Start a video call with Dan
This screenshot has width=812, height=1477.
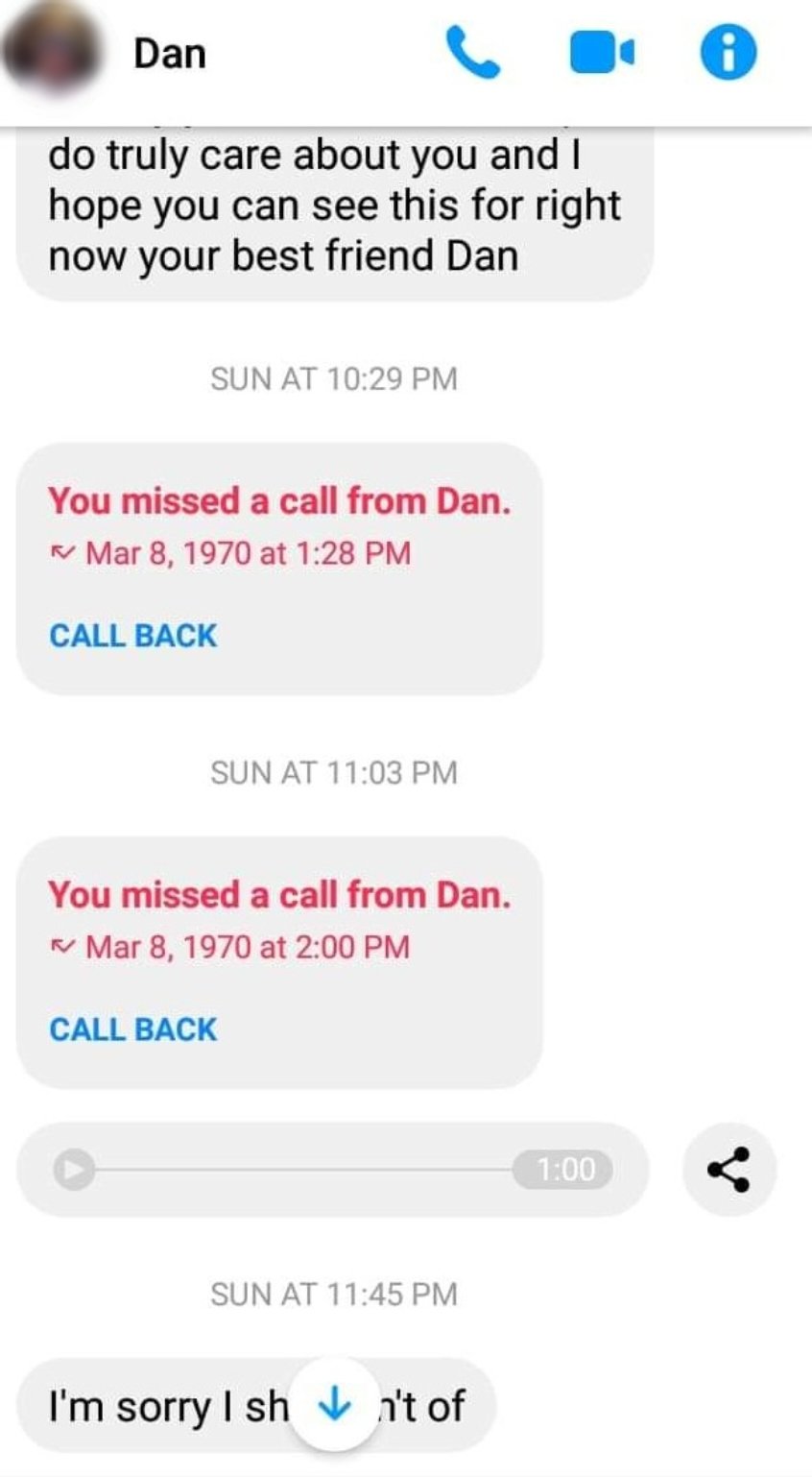602,53
